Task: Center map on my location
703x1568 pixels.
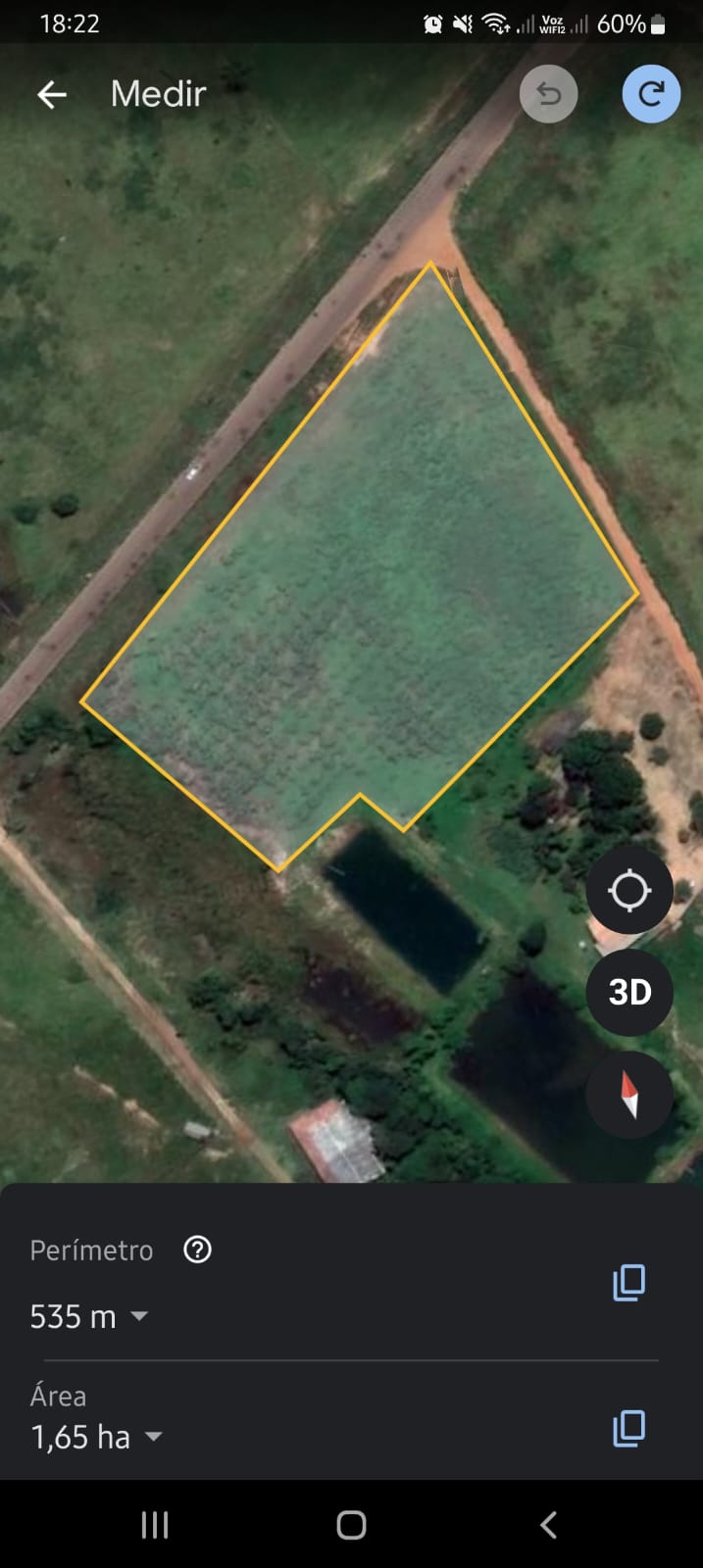Action: click(x=629, y=891)
